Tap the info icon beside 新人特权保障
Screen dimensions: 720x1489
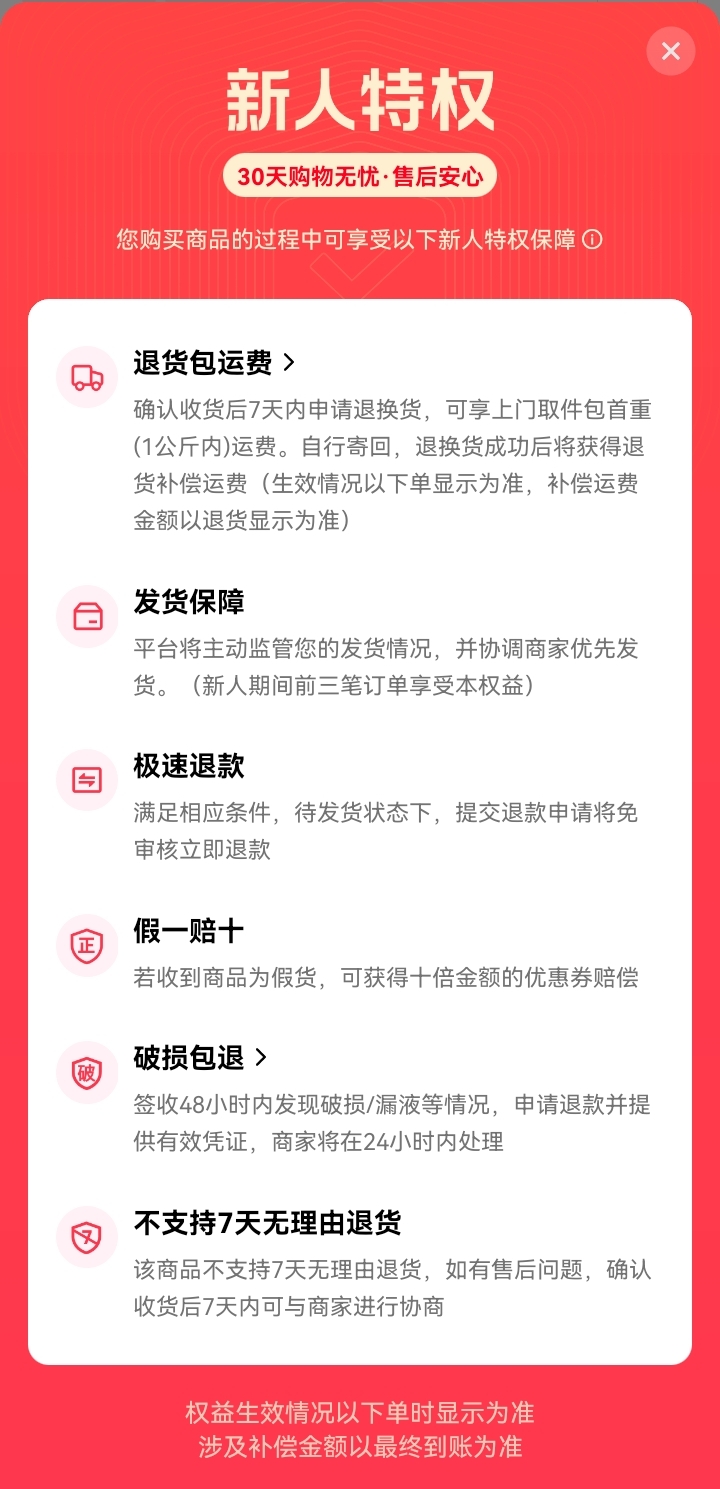593,240
